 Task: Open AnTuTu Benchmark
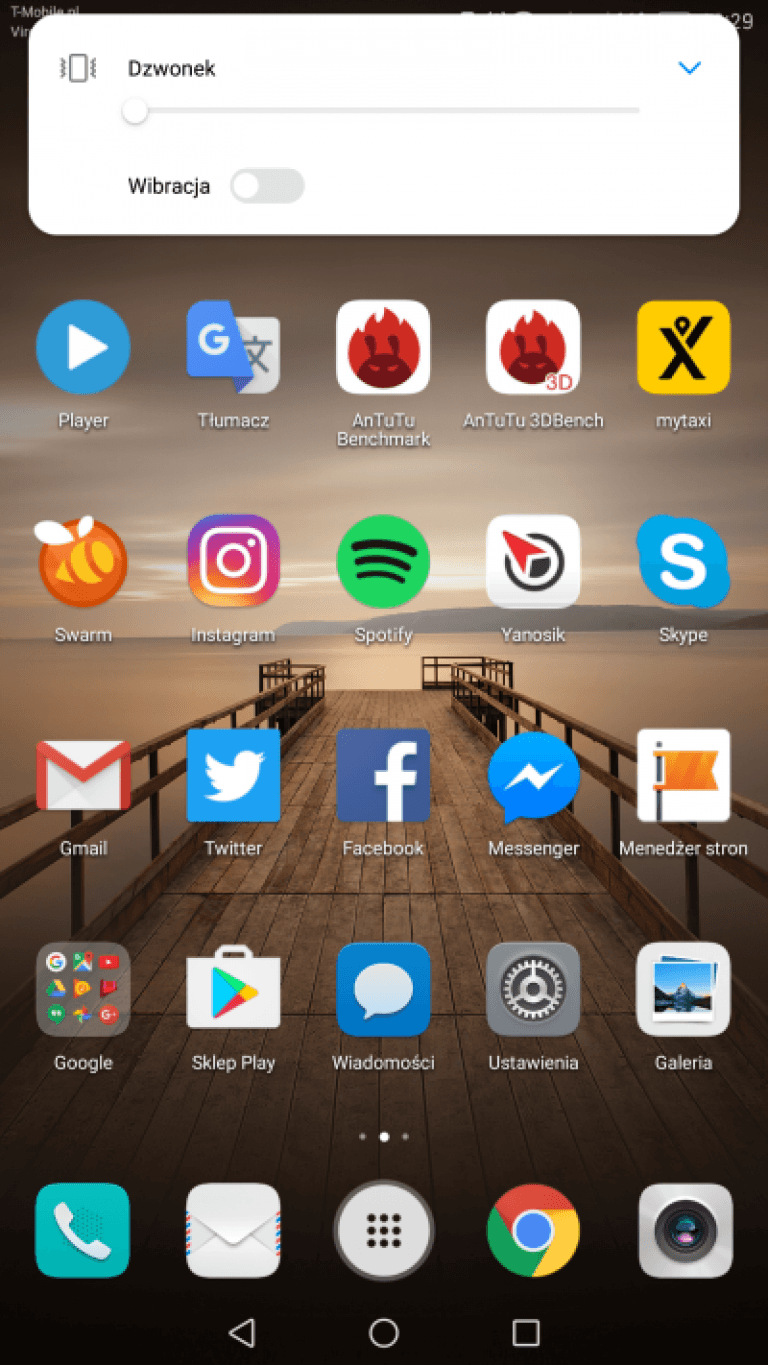(383, 348)
